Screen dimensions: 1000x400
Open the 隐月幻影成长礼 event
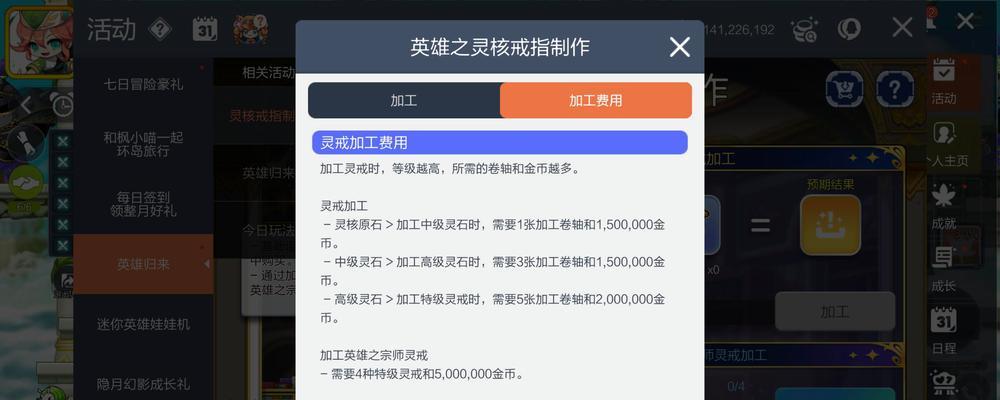(x=143, y=382)
